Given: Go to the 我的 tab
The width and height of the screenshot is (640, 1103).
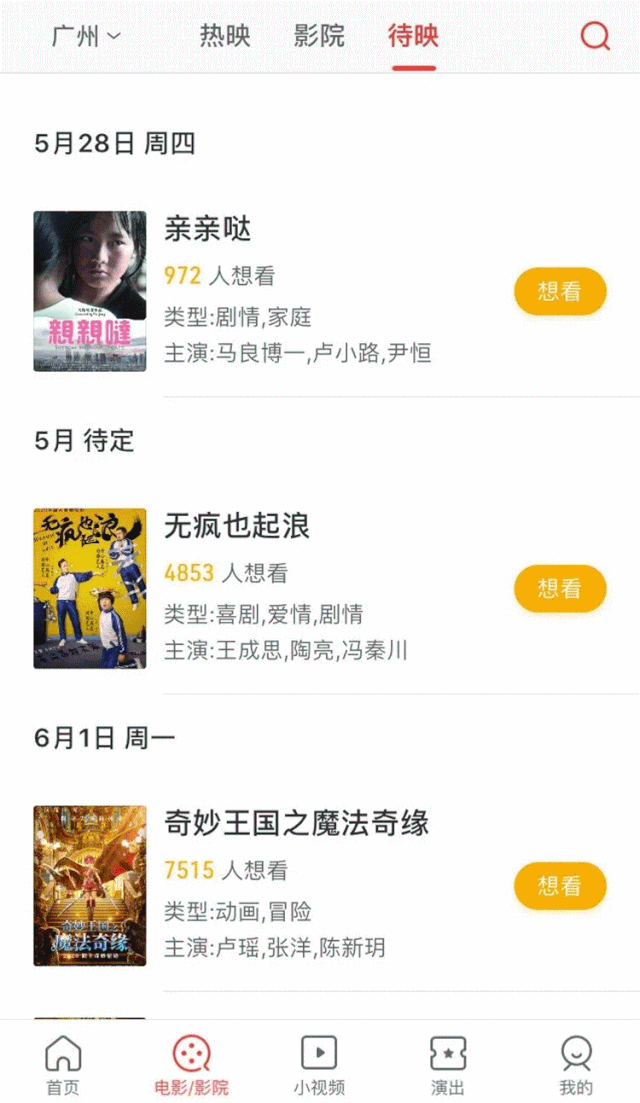Looking at the screenshot, I should (576, 1065).
